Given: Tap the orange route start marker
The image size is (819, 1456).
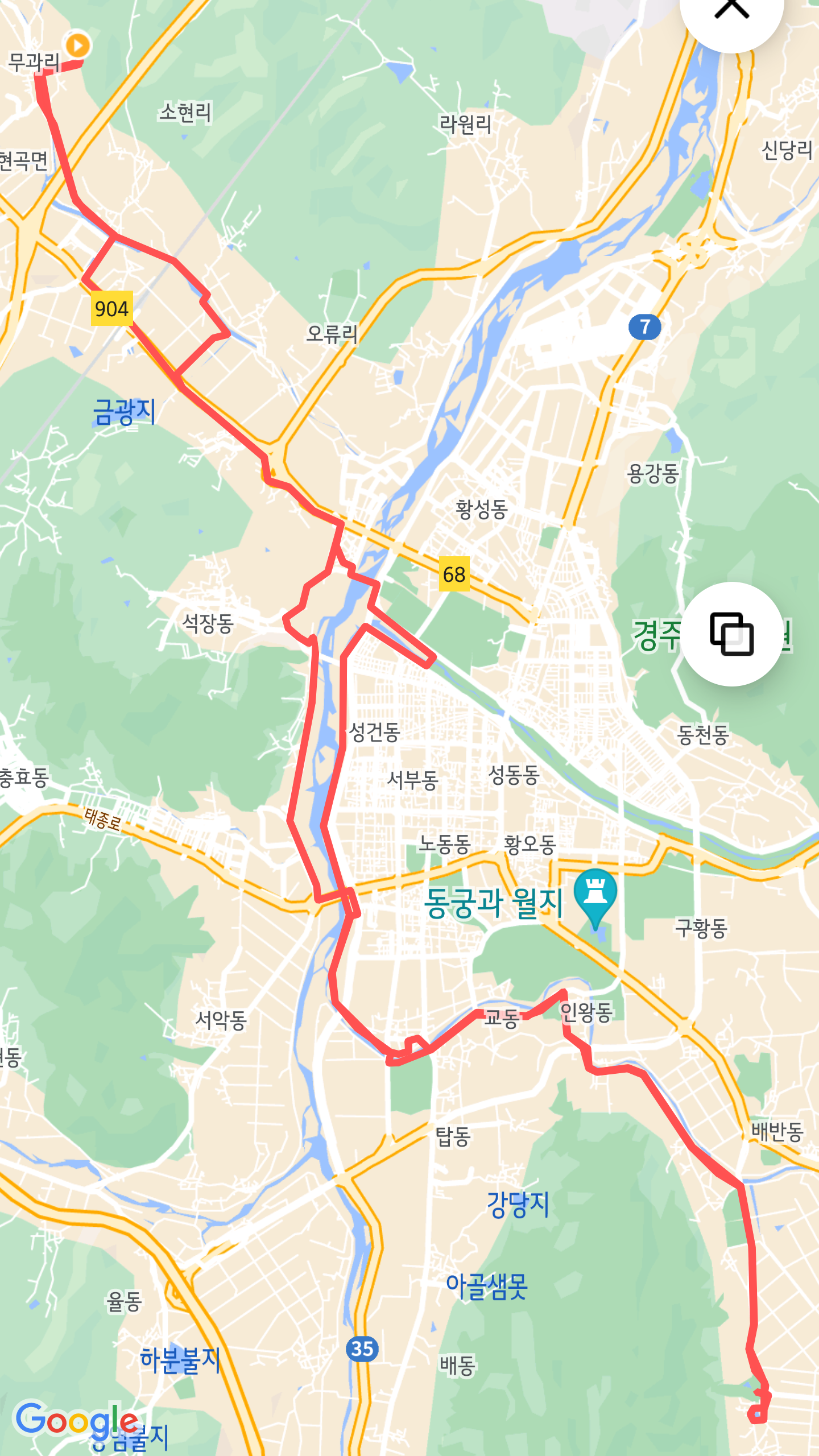Looking at the screenshot, I should point(77,44).
